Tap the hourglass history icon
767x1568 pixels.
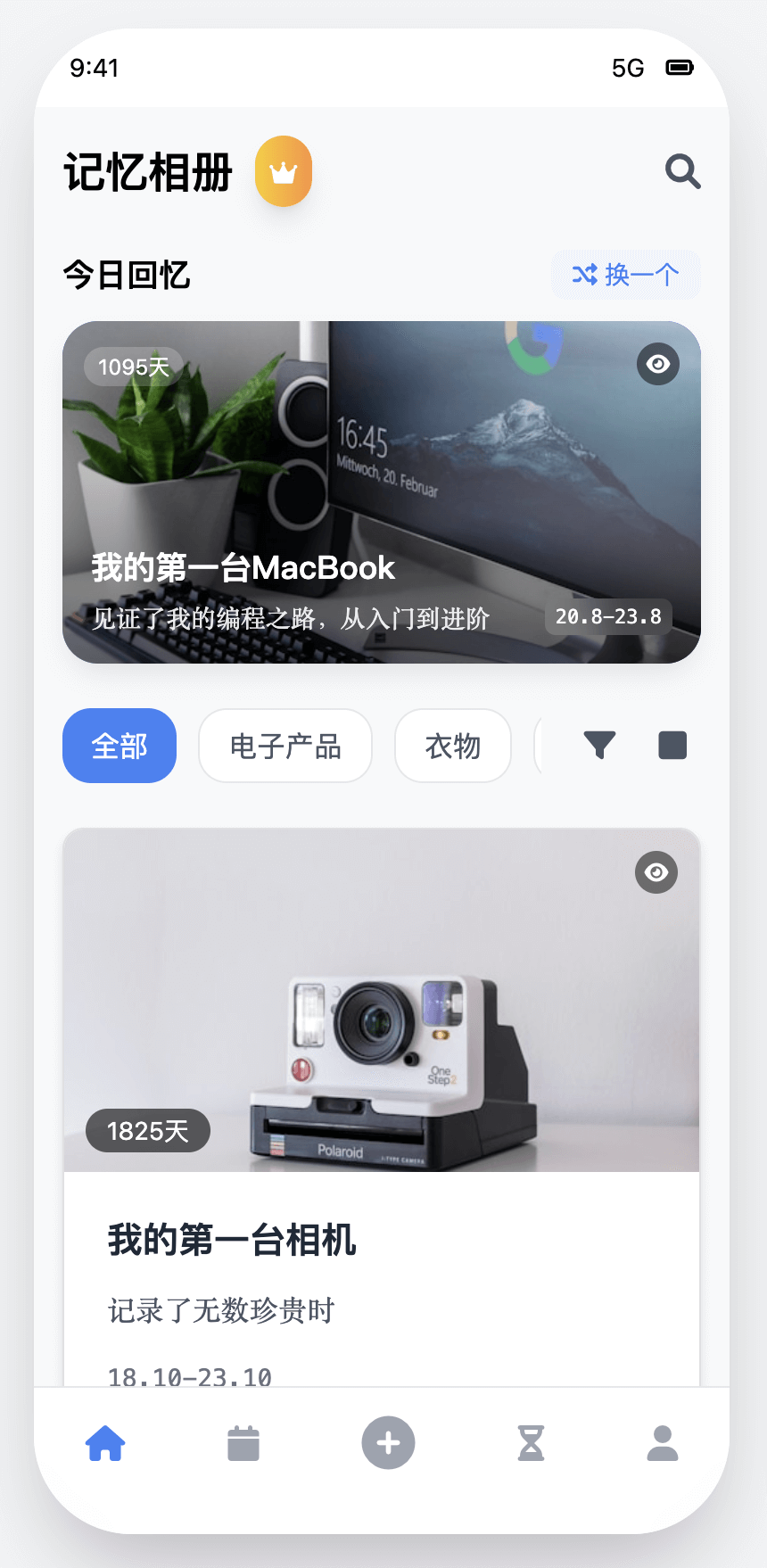[x=532, y=1442]
